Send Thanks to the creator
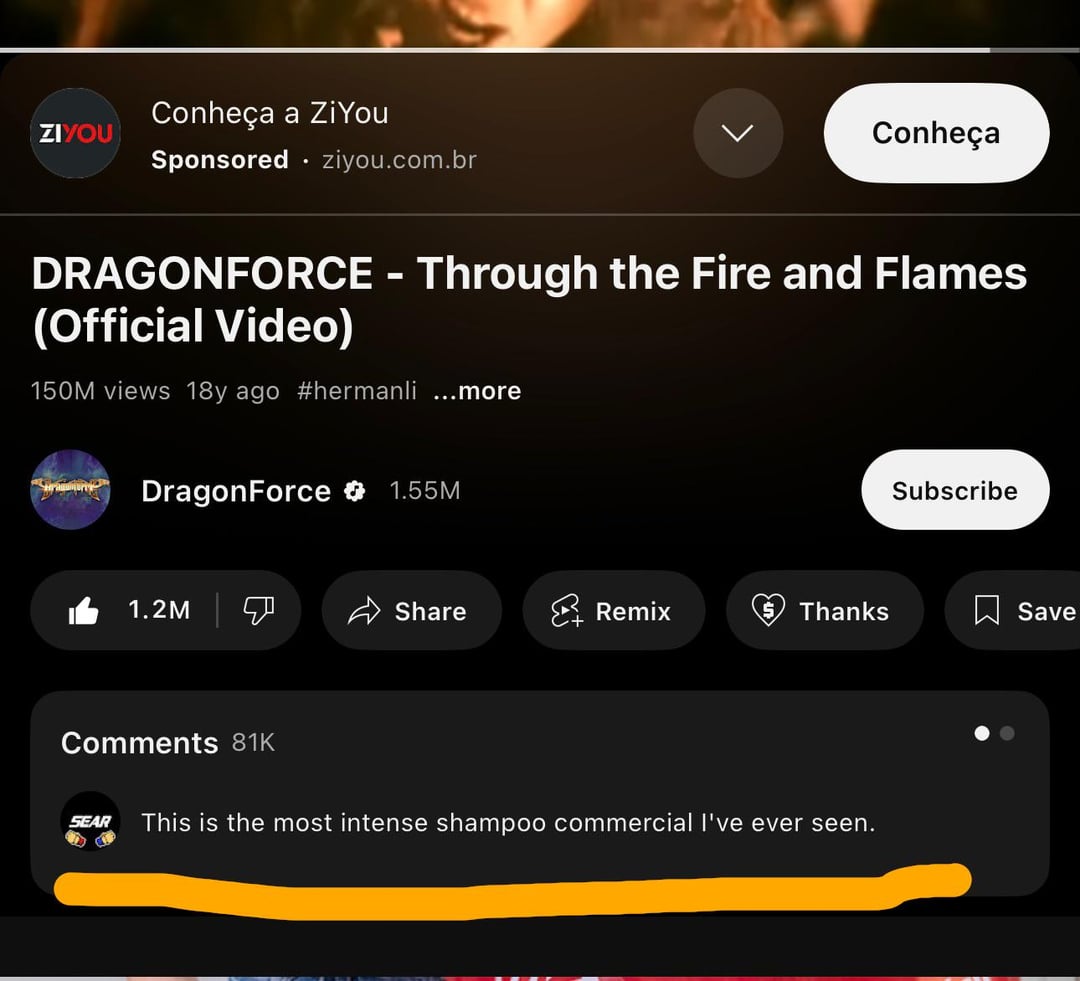Image resolution: width=1080 pixels, height=981 pixels. 823,611
